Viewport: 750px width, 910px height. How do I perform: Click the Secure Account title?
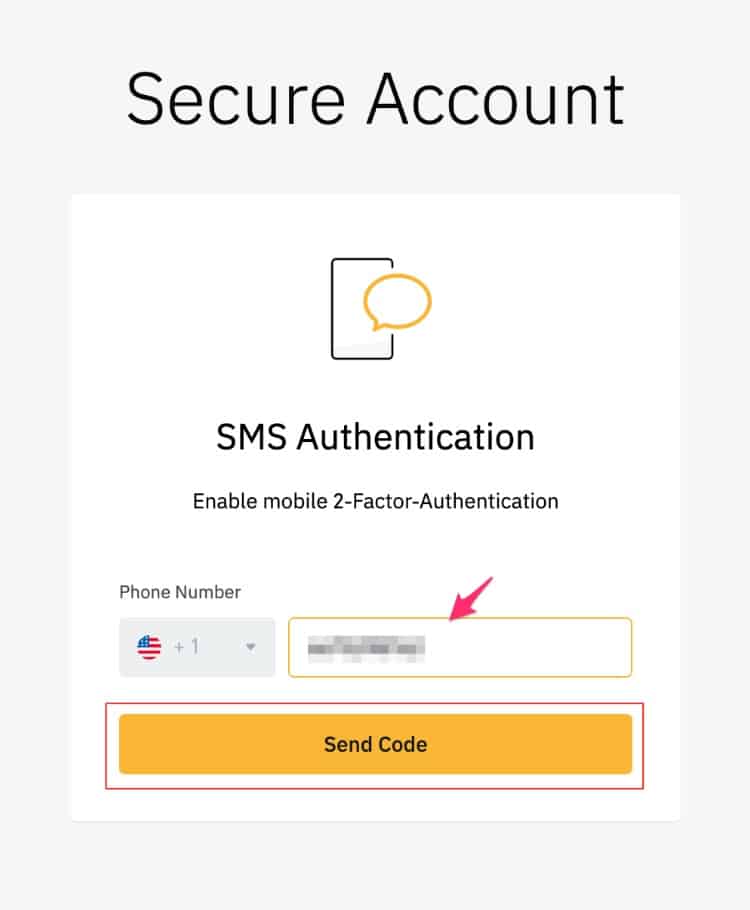[x=375, y=97]
